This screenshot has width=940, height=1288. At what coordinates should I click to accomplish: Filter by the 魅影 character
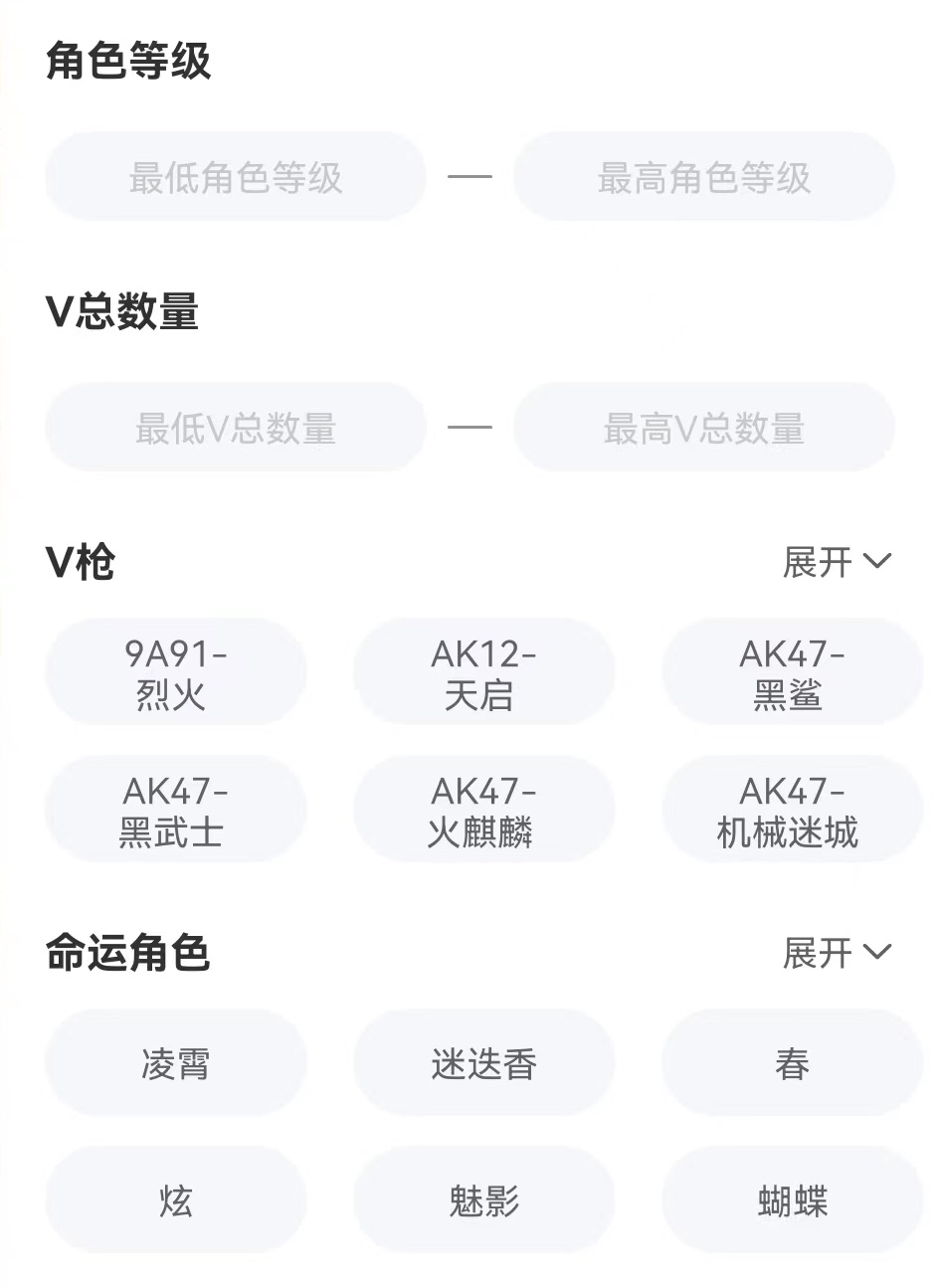click(483, 1200)
